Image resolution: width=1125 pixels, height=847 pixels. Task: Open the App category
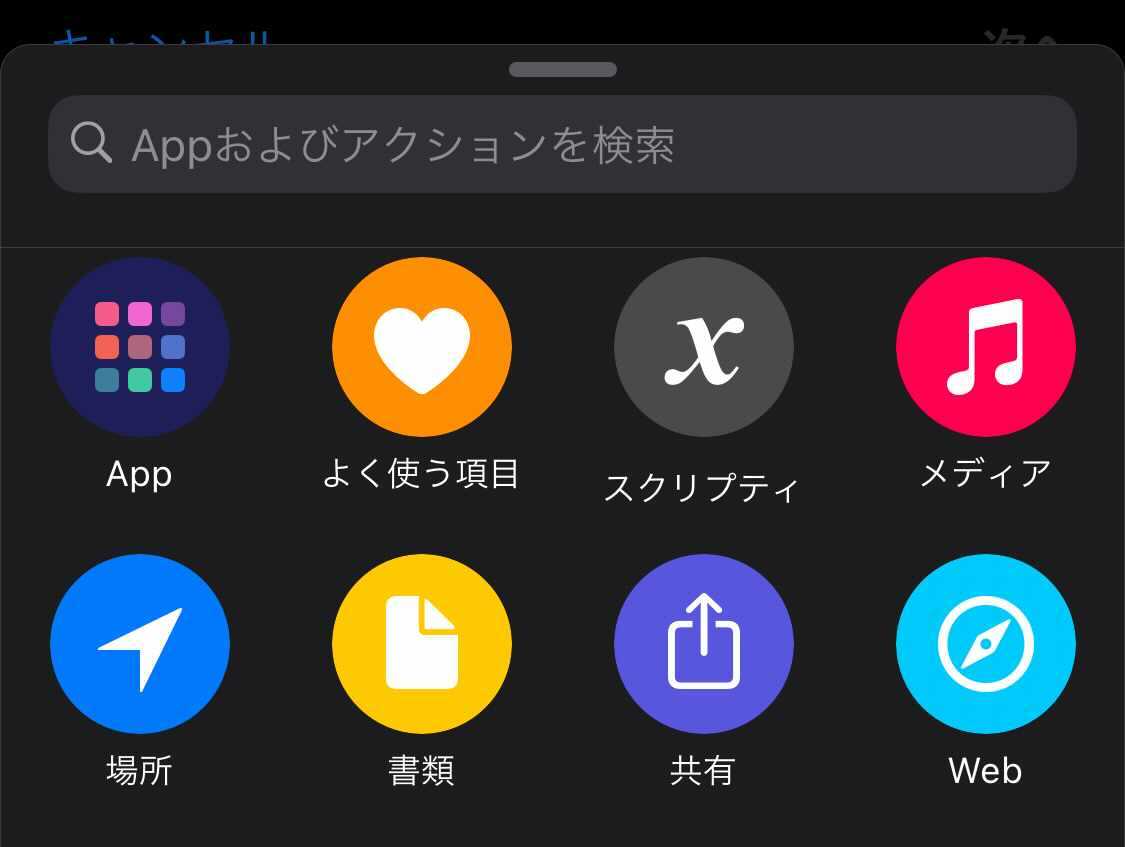140,347
